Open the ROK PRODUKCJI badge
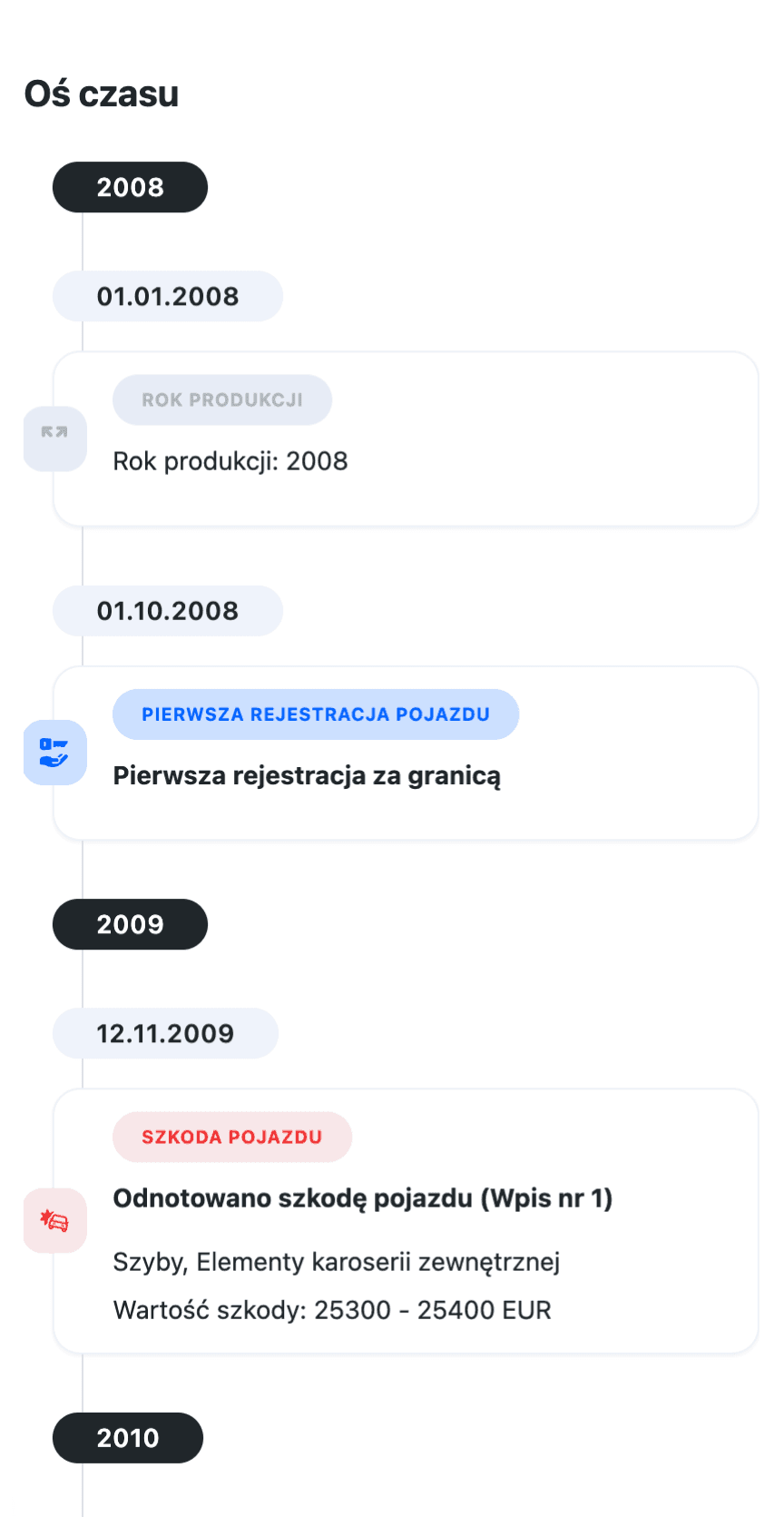The height and width of the screenshot is (1517, 784). tap(221, 399)
